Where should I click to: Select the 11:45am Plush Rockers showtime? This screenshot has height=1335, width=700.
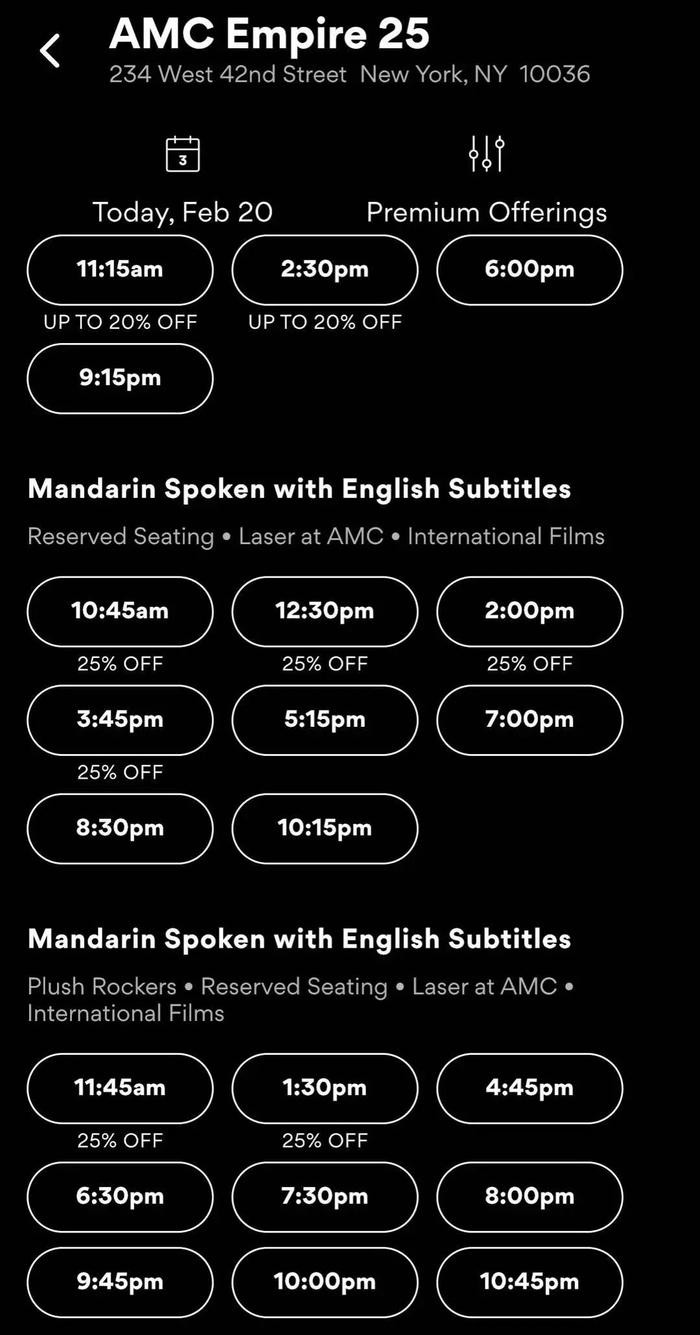[x=120, y=1087]
